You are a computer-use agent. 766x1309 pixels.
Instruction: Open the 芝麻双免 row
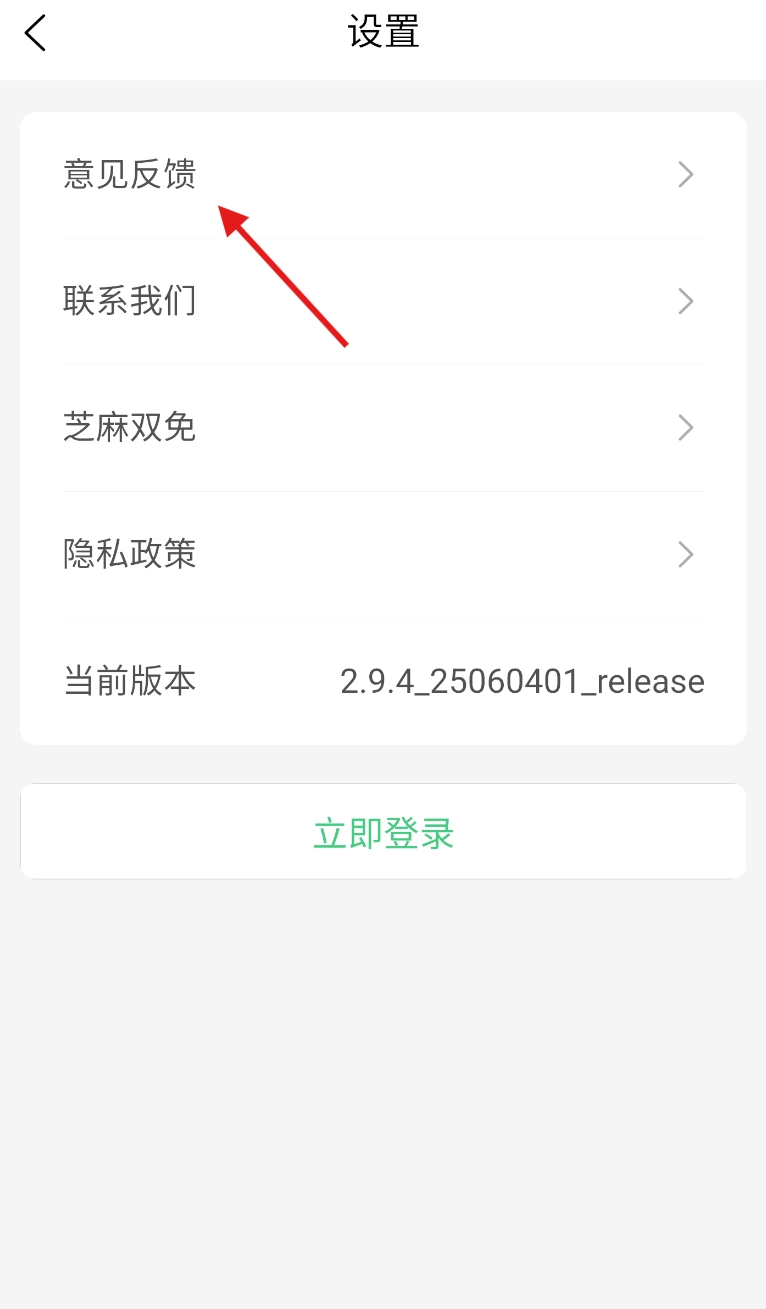click(x=383, y=428)
